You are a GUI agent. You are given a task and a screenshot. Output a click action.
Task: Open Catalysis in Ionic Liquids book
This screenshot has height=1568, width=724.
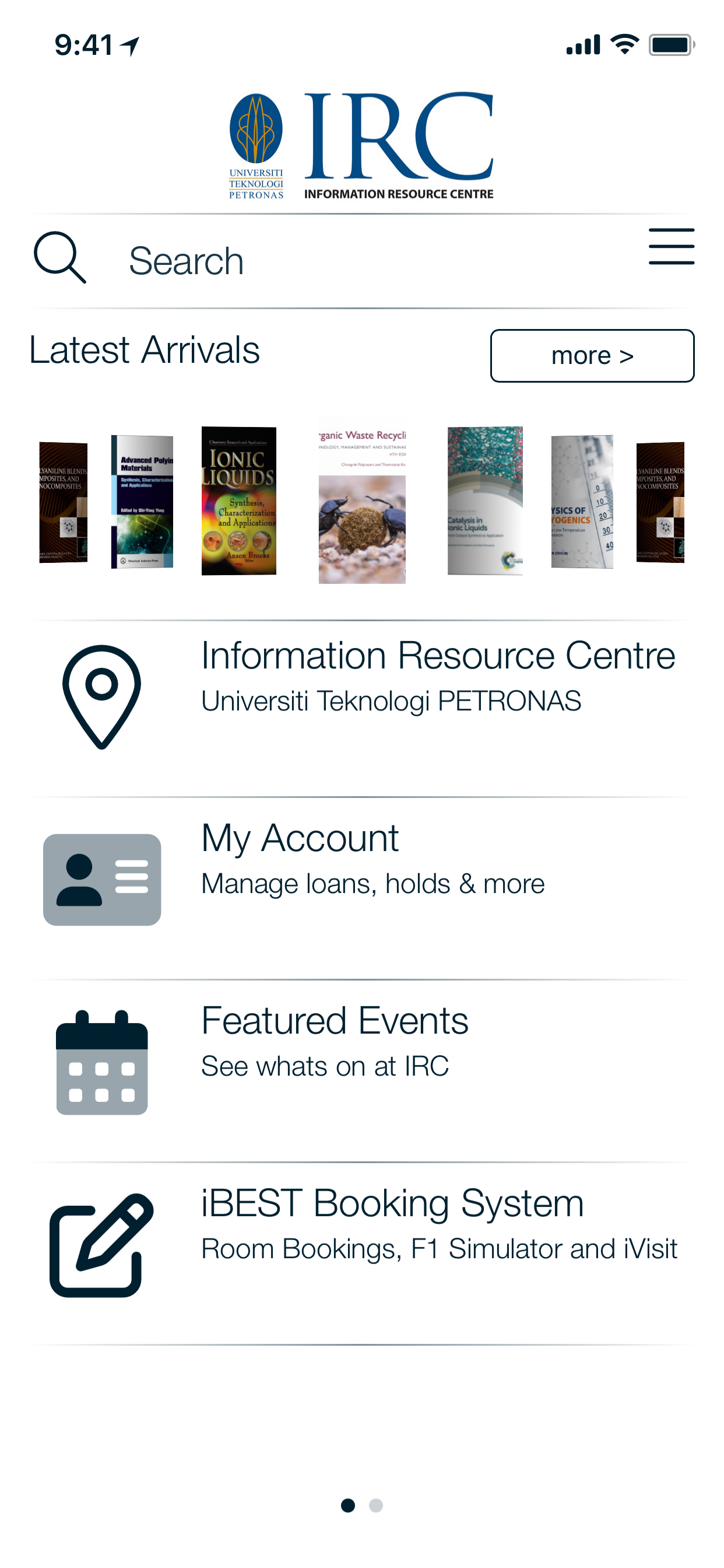pyautogui.click(x=485, y=501)
